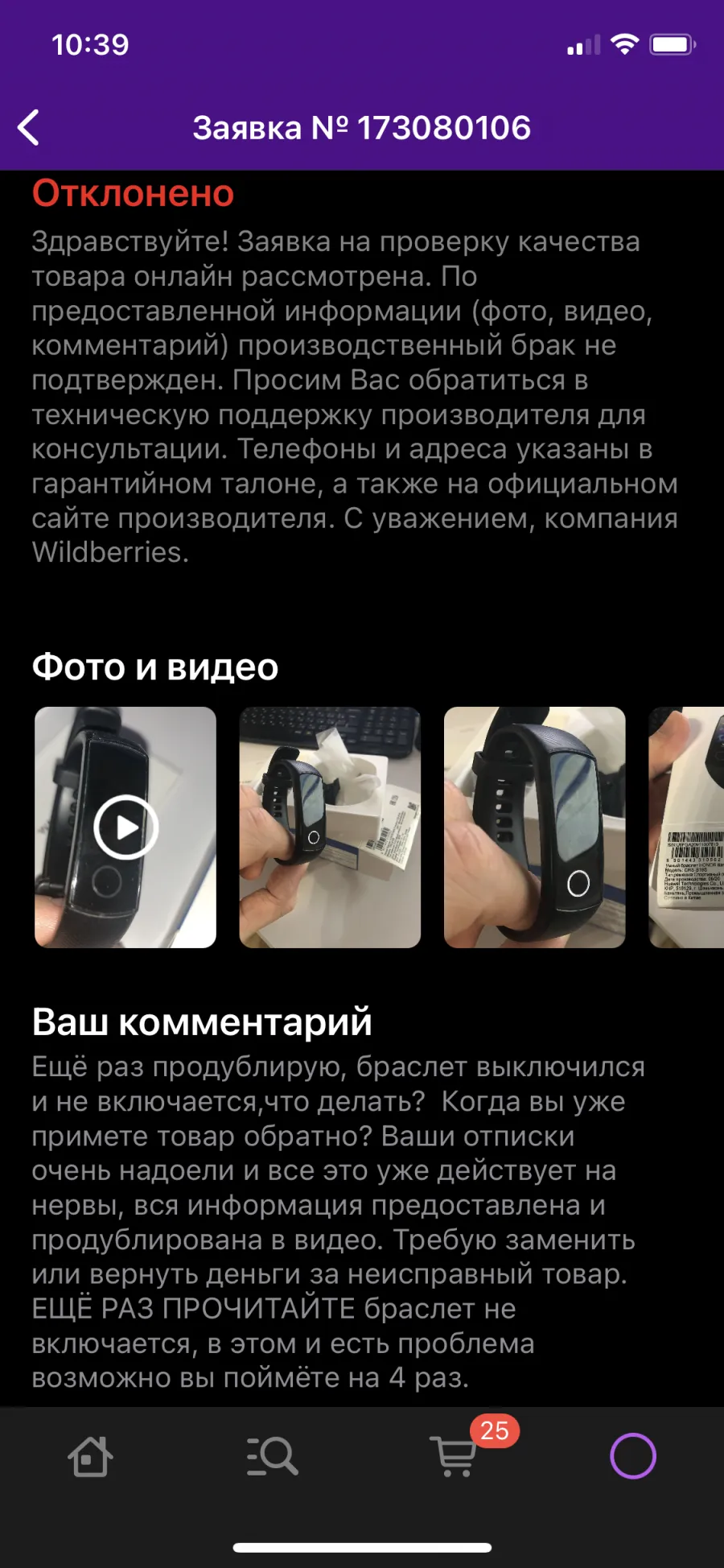This screenshot has width=724, height=1568.
Task: Switch to the profile tab
Action: [633, 1456]
